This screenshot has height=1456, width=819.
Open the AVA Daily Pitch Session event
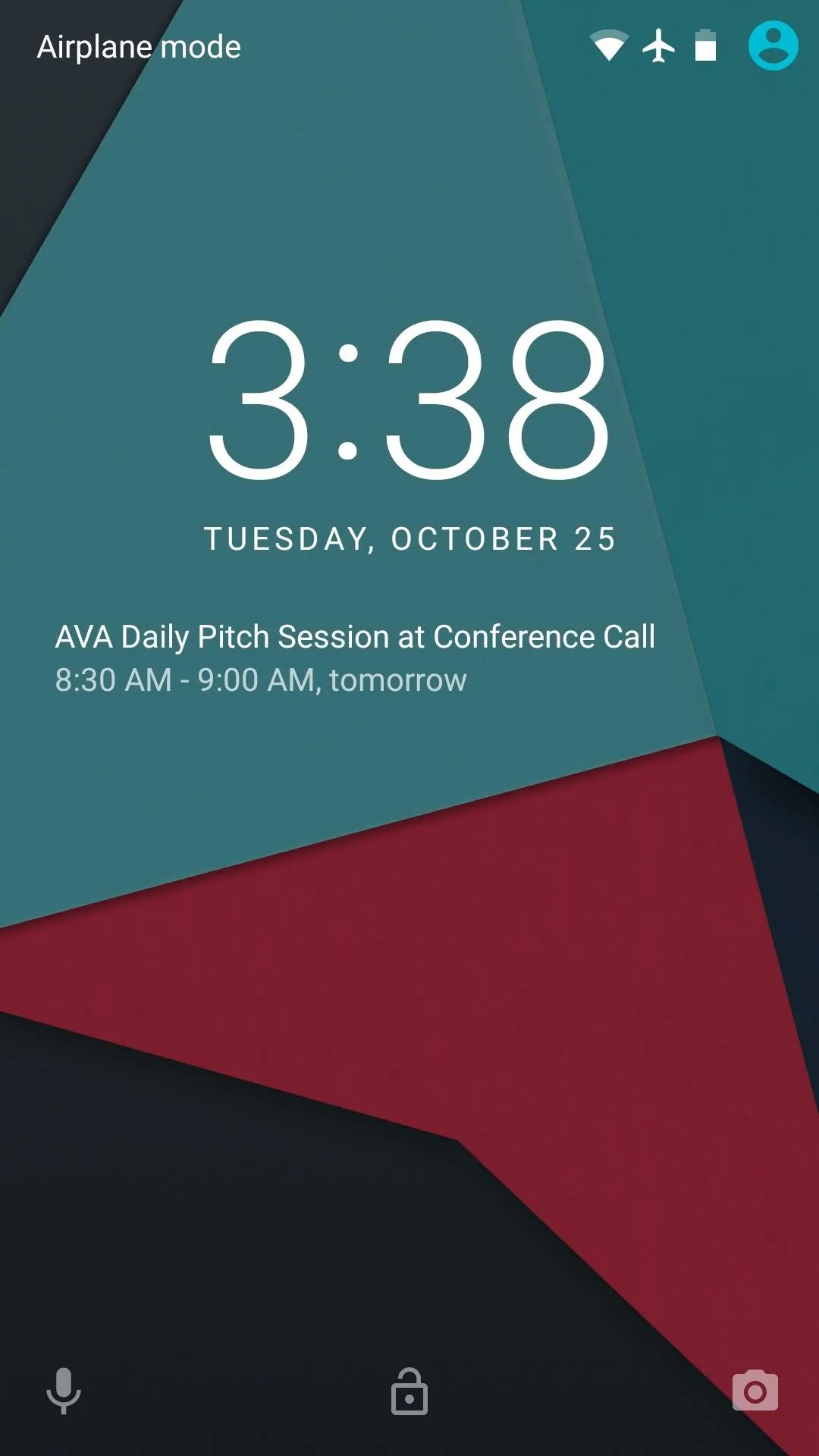coord(355,657)
